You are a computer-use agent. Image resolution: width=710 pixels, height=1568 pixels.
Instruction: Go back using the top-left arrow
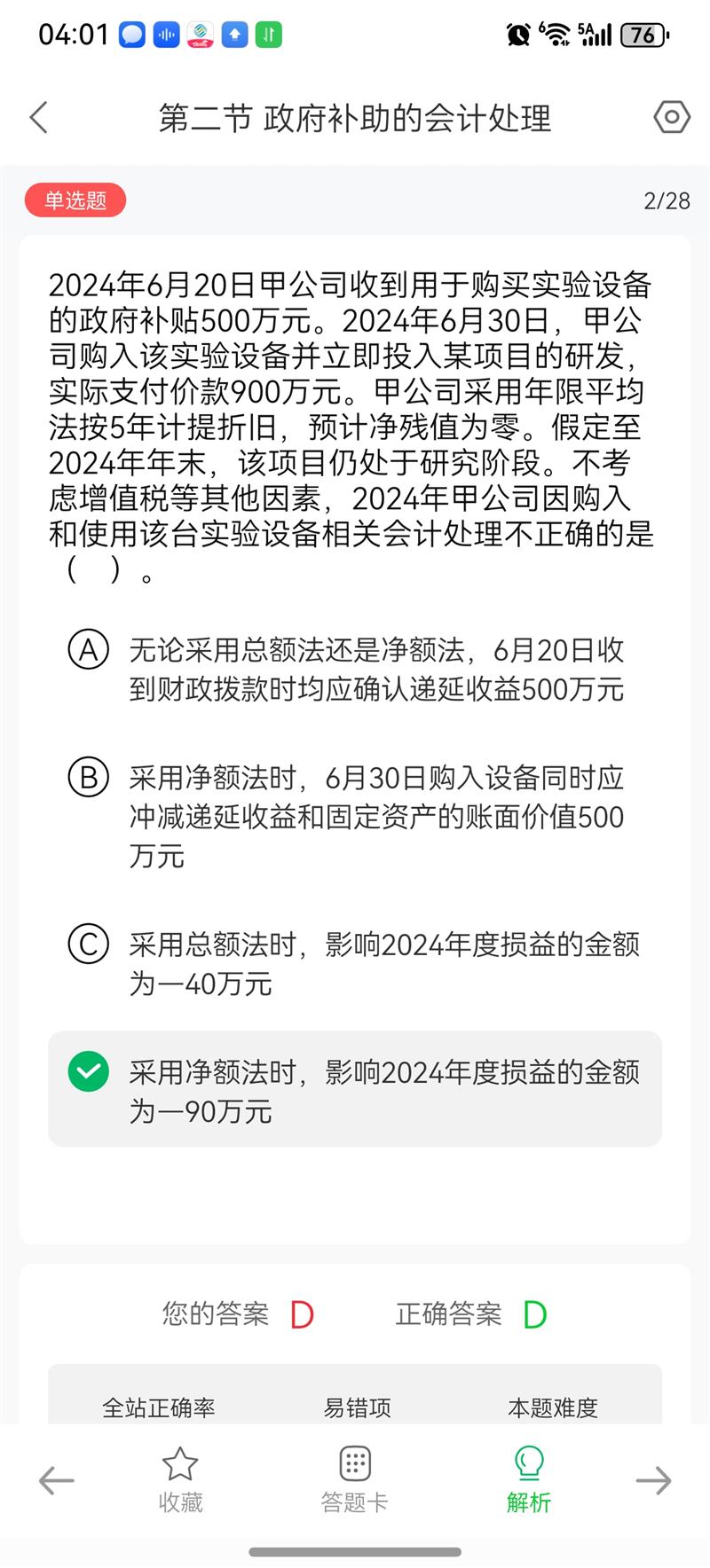coord(38,117)
